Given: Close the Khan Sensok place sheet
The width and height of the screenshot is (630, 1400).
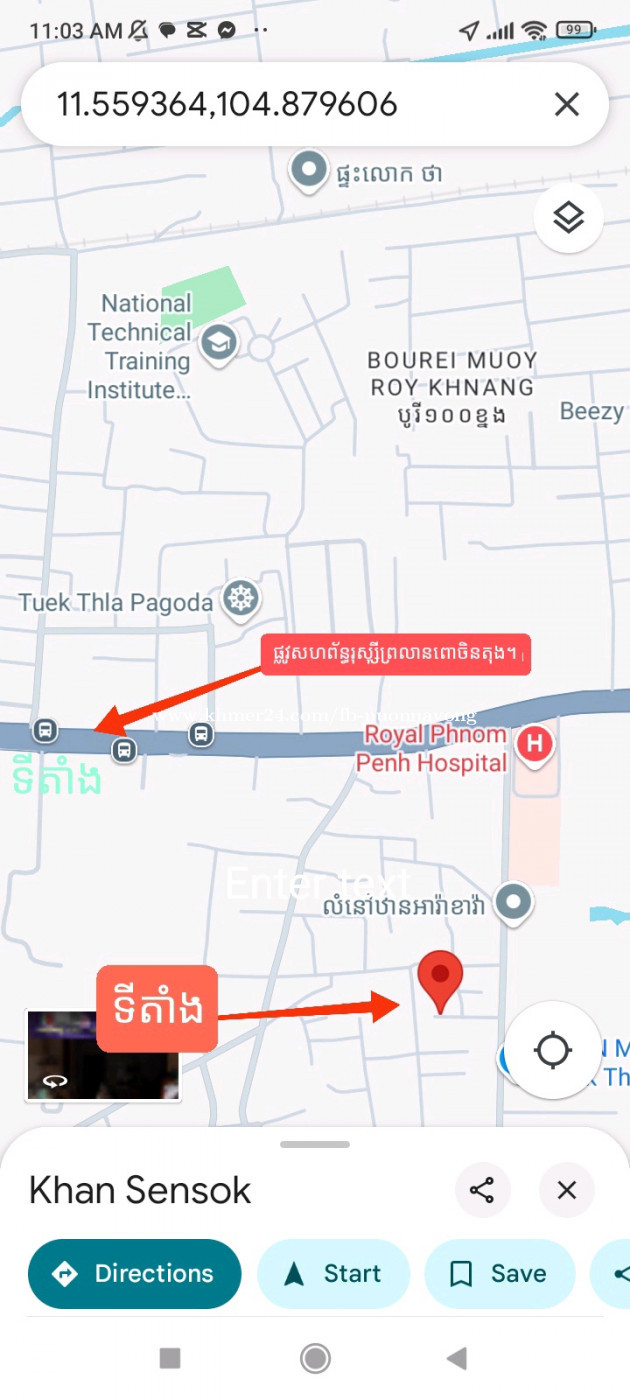Looking at the screenshot, I should [567, 1190].
